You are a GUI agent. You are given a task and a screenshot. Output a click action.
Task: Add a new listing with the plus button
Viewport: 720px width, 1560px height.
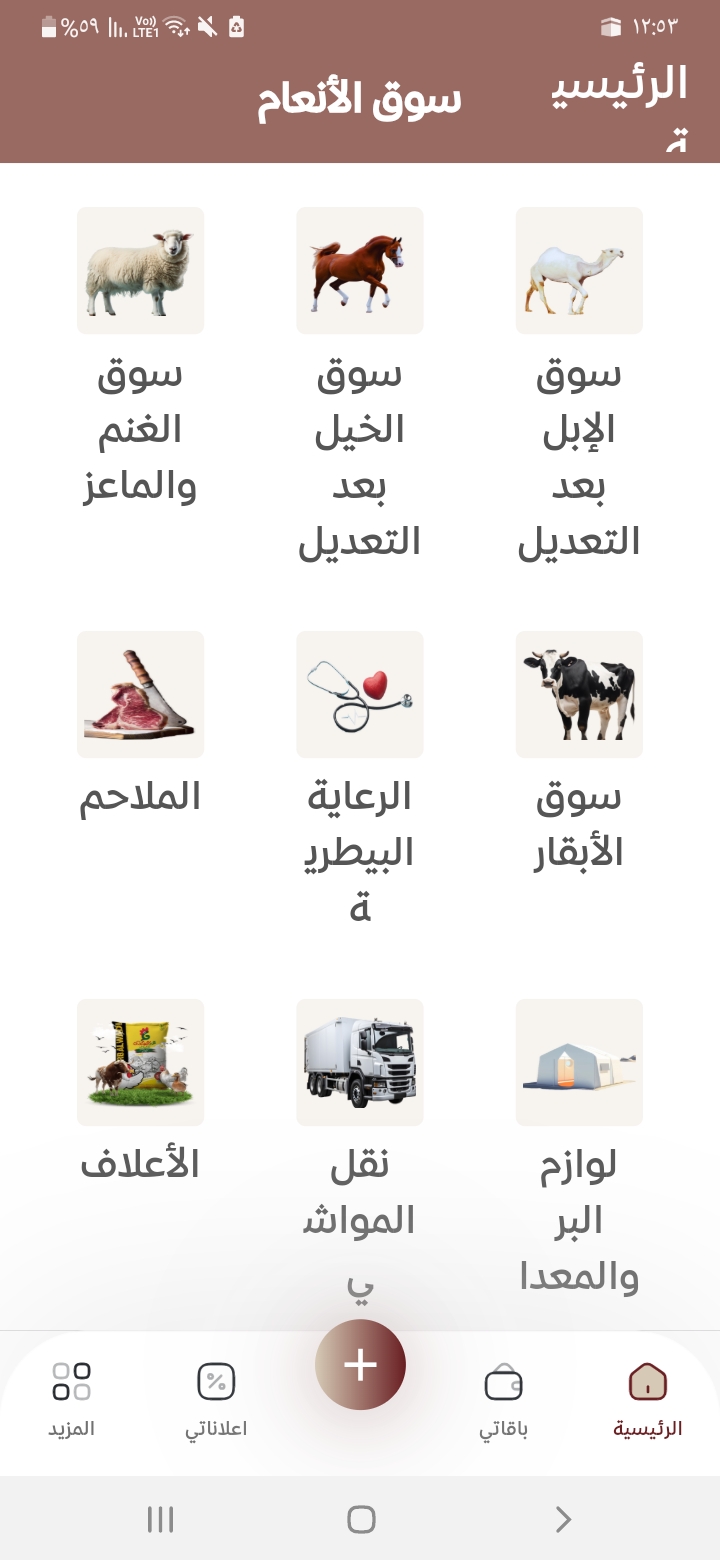click(360, 1365)
